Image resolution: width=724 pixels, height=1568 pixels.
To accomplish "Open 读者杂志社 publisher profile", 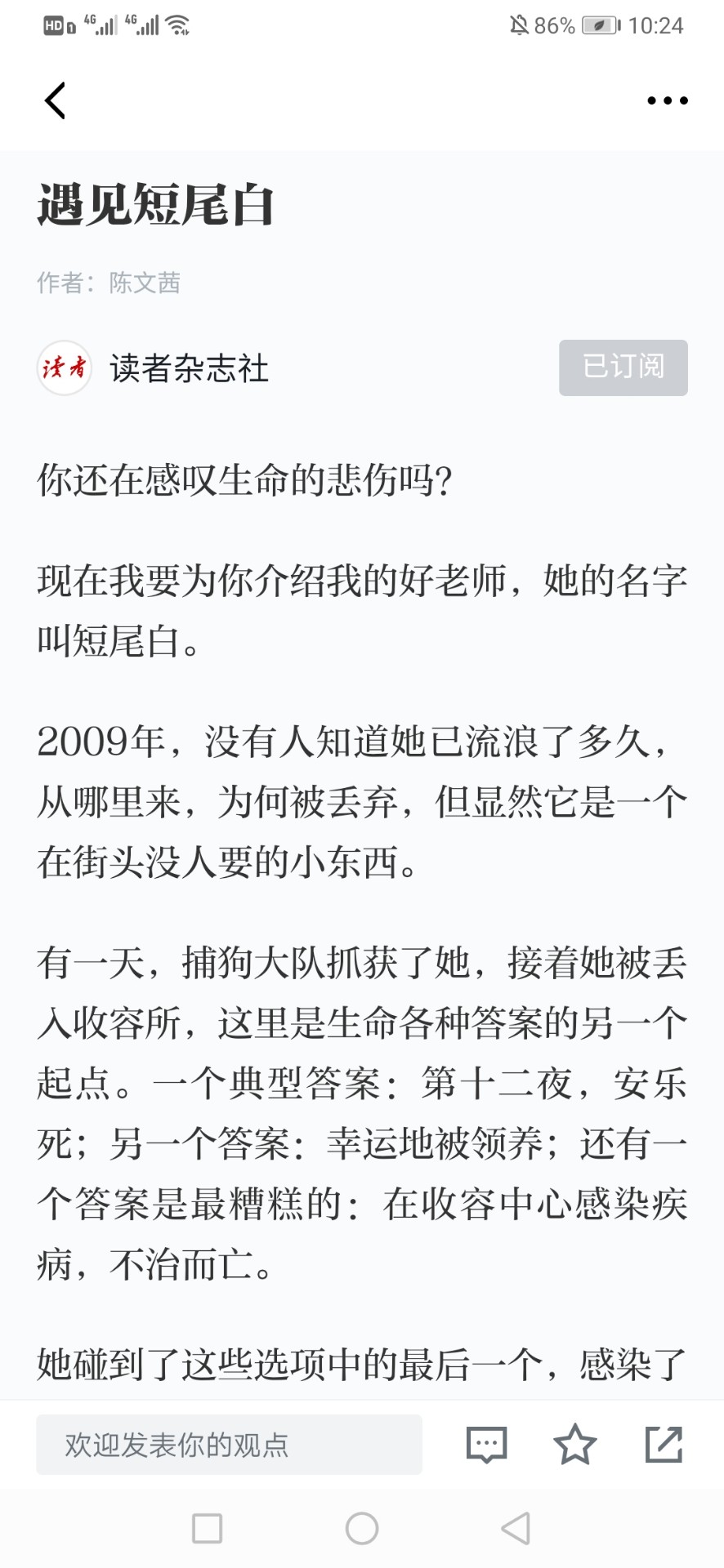I will coord(189,368).
